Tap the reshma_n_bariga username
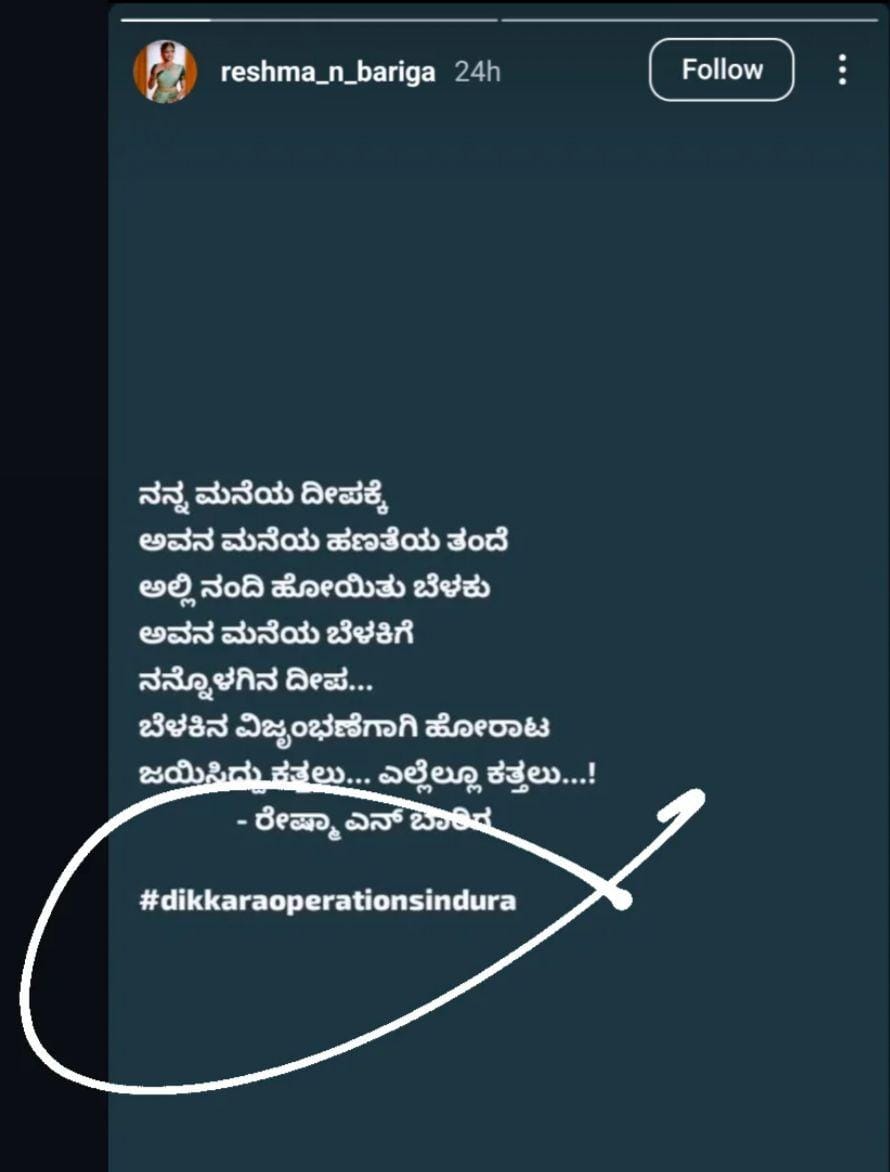890x1172 pixels. (x=327, y=72)
